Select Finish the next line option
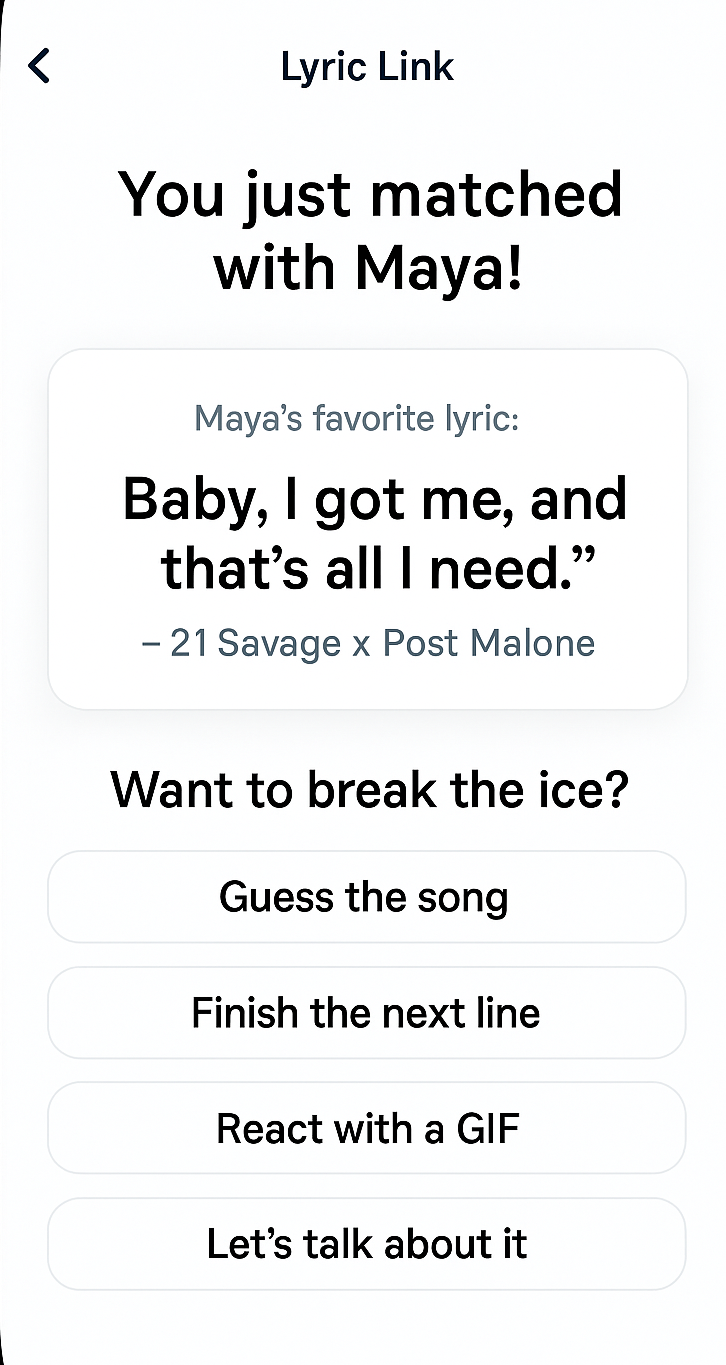This screenshot has height=1365, width=726. click(366, 1013)
